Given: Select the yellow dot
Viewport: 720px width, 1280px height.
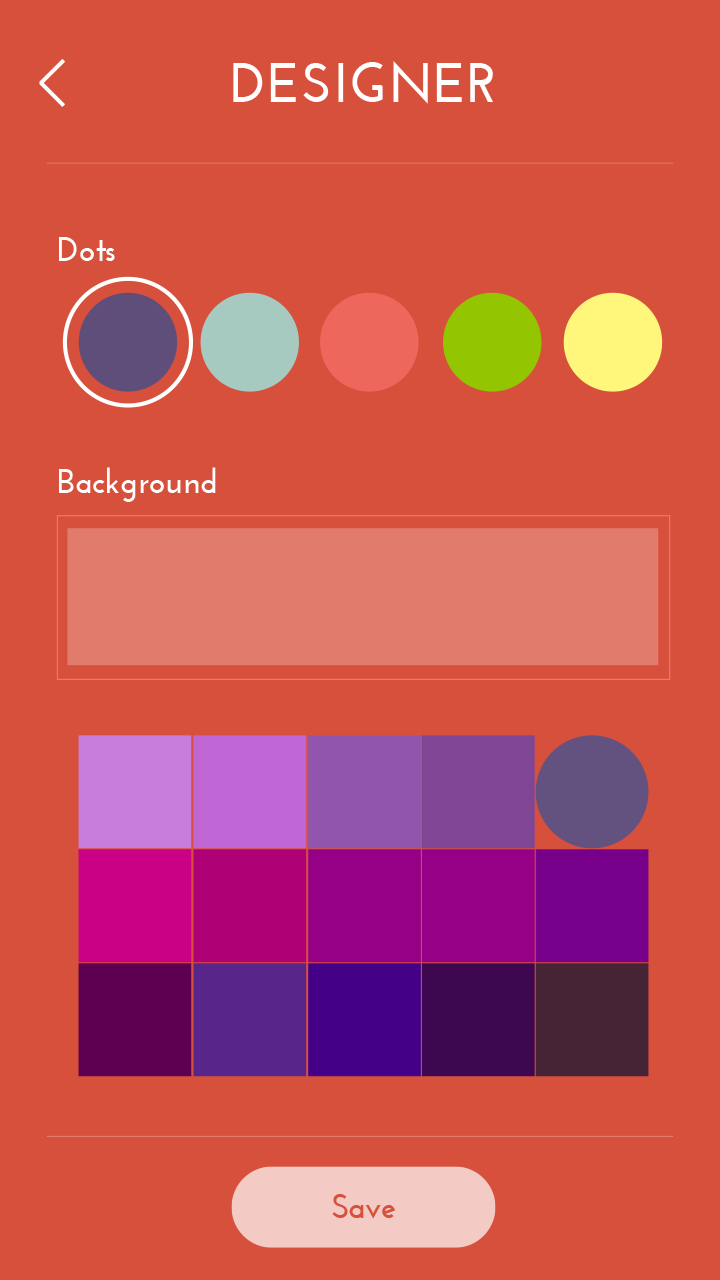Looking at the screenshot, I should (613, 342).
